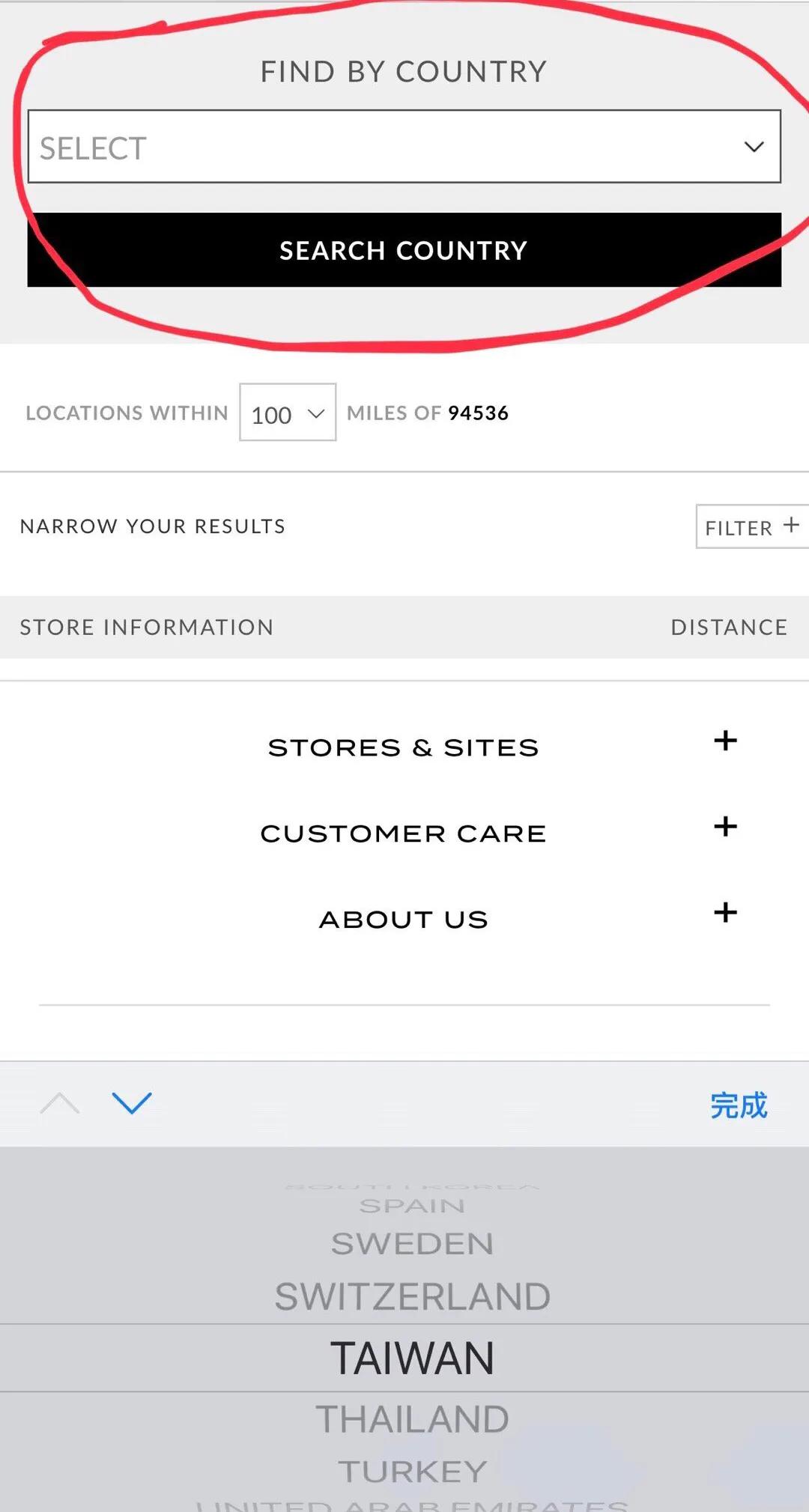809x1512 pixels.
Task: Click the plus icon next to ABOUT US
Action: click(x=724, y=914)
